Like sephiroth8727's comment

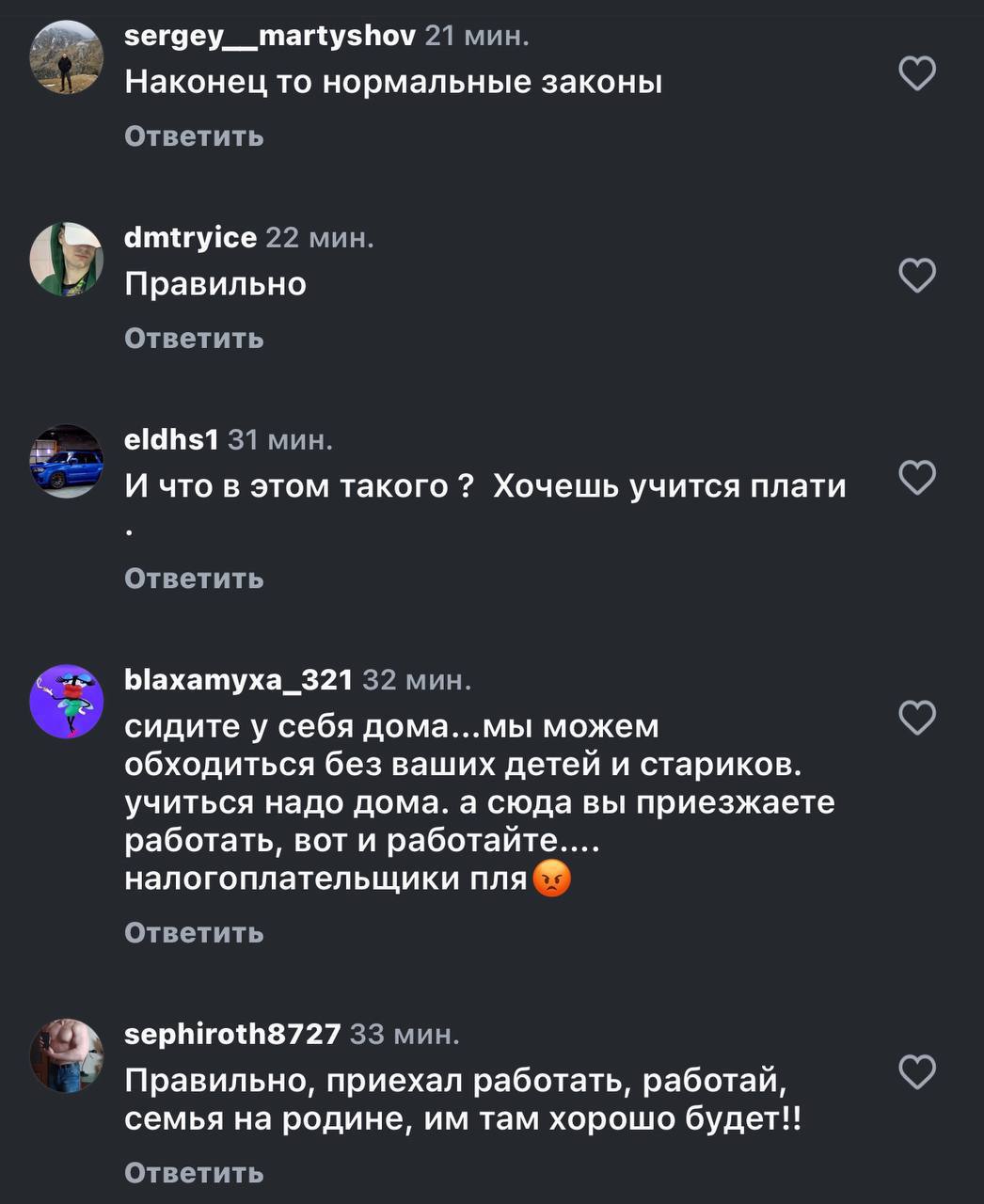[x=917, y=1072]
